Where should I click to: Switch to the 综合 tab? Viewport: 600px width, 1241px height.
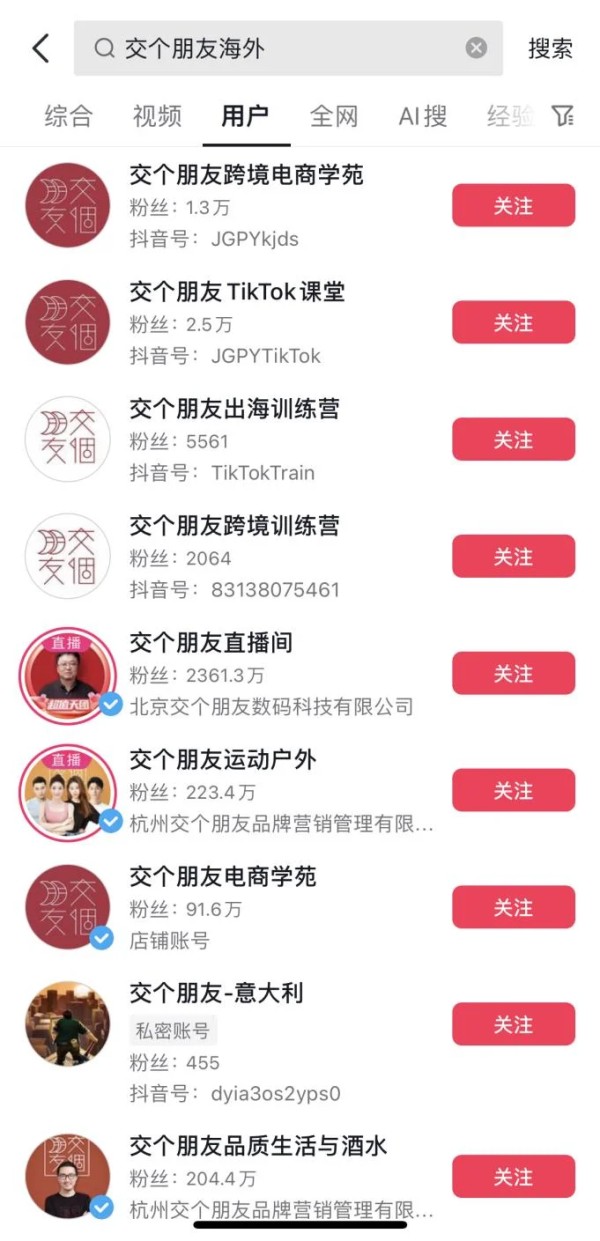pos(68,116)
